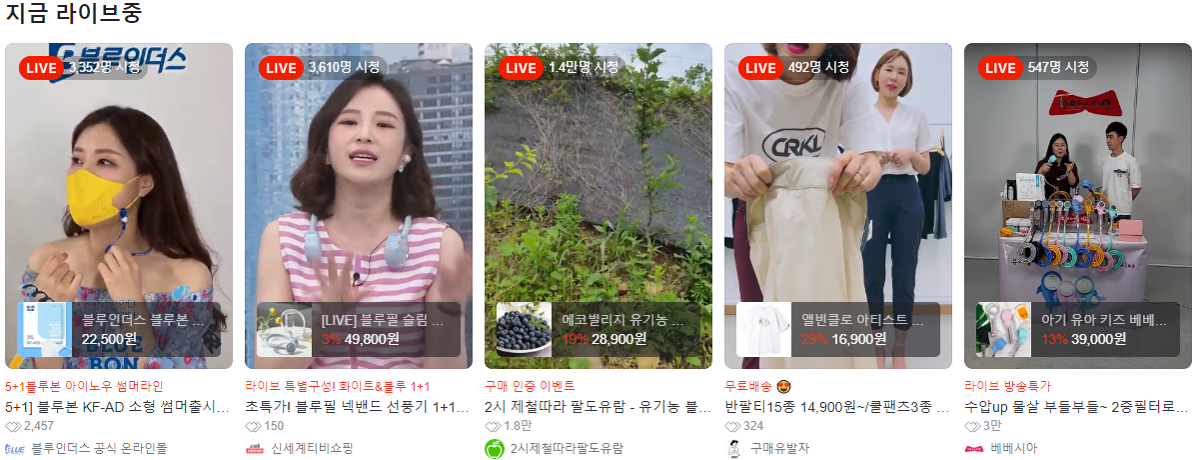Open the 블루인더스 KF-AD mask live stream
Viewport: 1200px width, 460px height.
(x=119, y=206)
